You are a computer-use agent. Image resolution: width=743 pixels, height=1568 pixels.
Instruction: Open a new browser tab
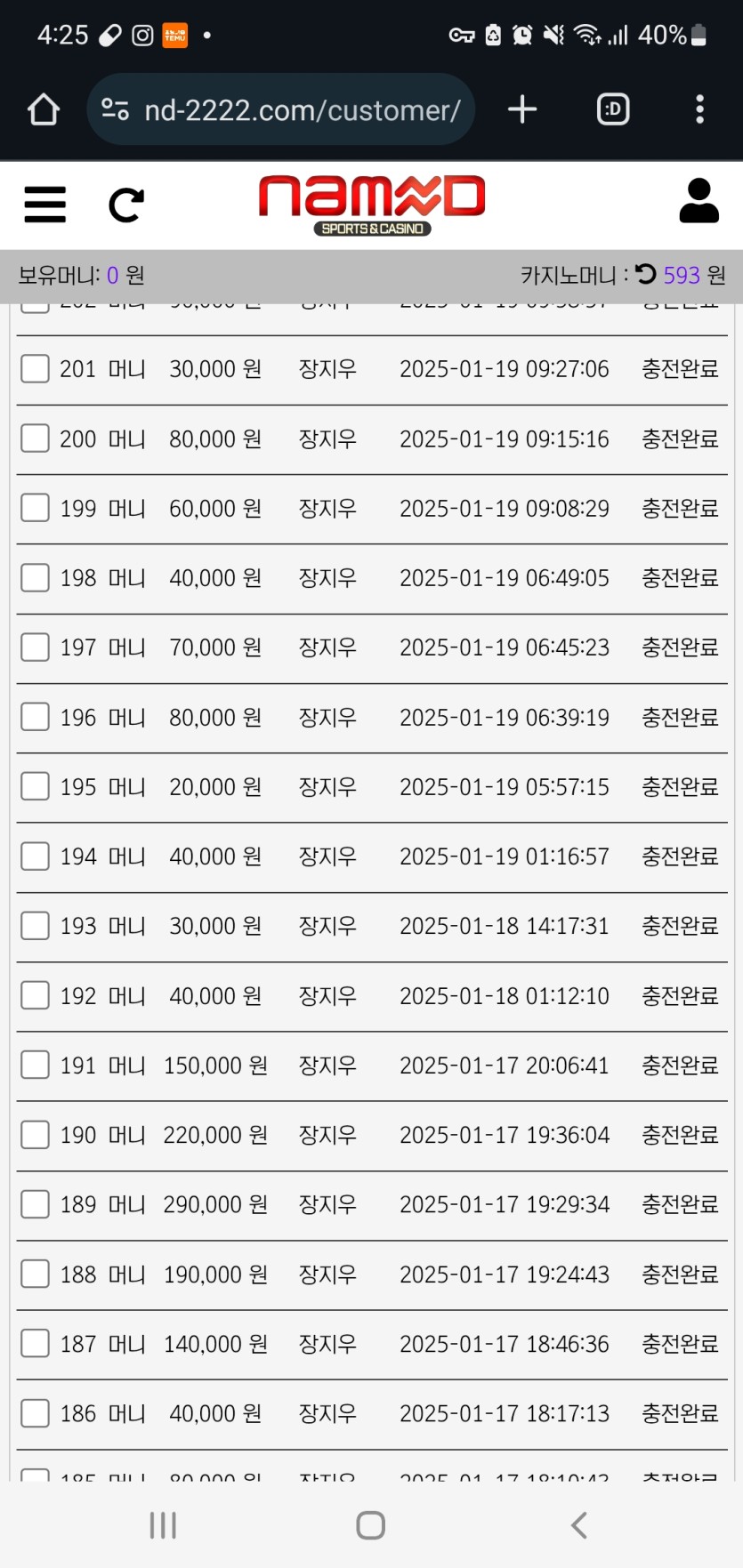pos(522,109)
